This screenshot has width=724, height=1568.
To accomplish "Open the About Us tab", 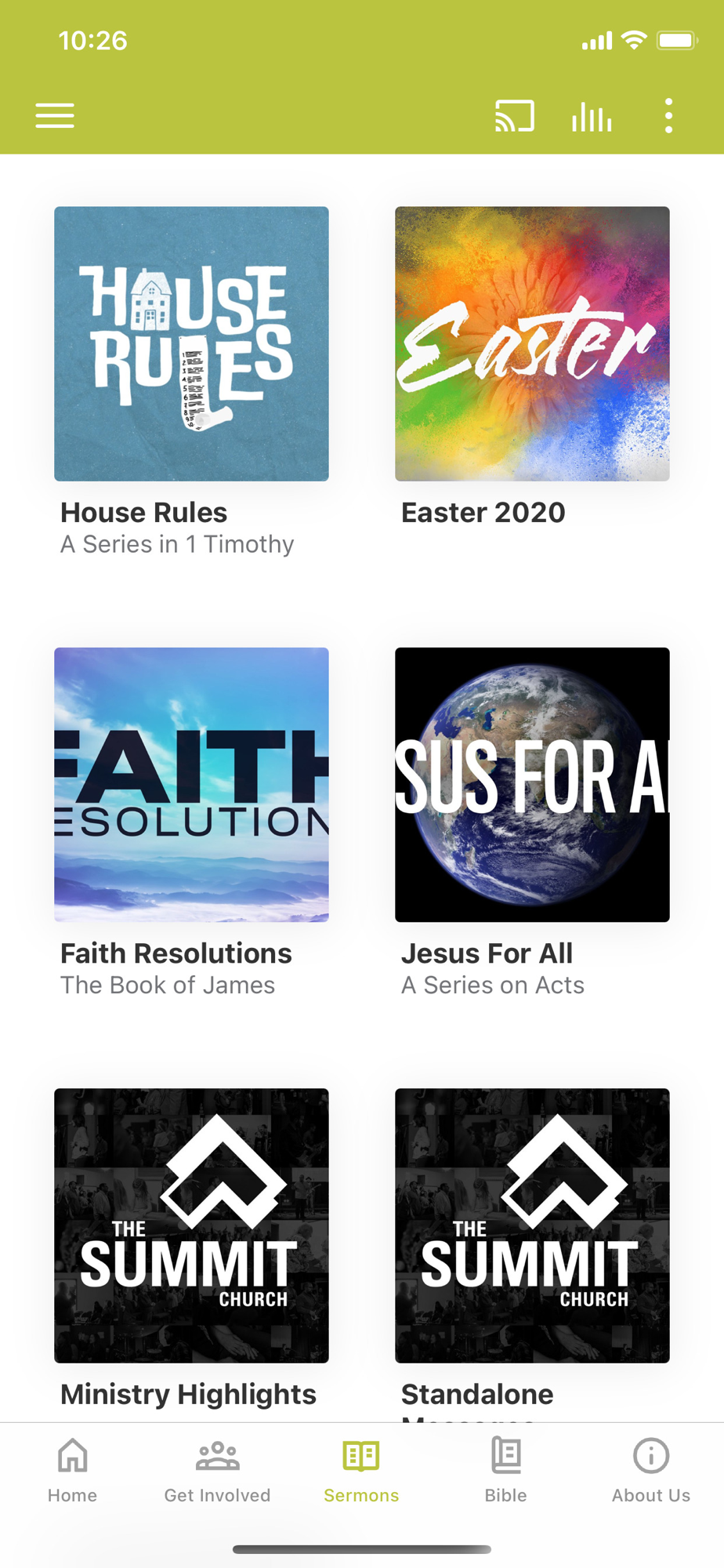I will tap(650, 1470).
